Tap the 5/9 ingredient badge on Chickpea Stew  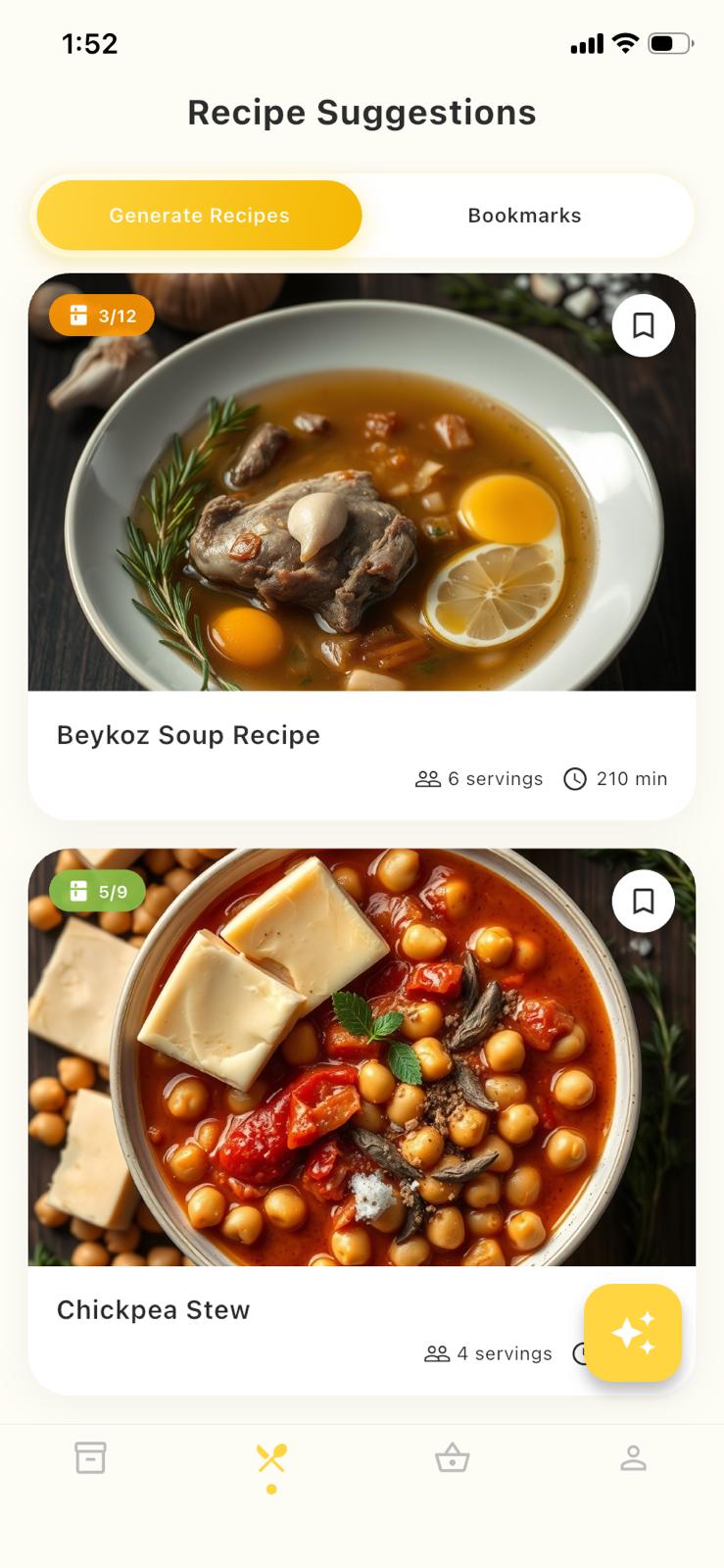97,890
